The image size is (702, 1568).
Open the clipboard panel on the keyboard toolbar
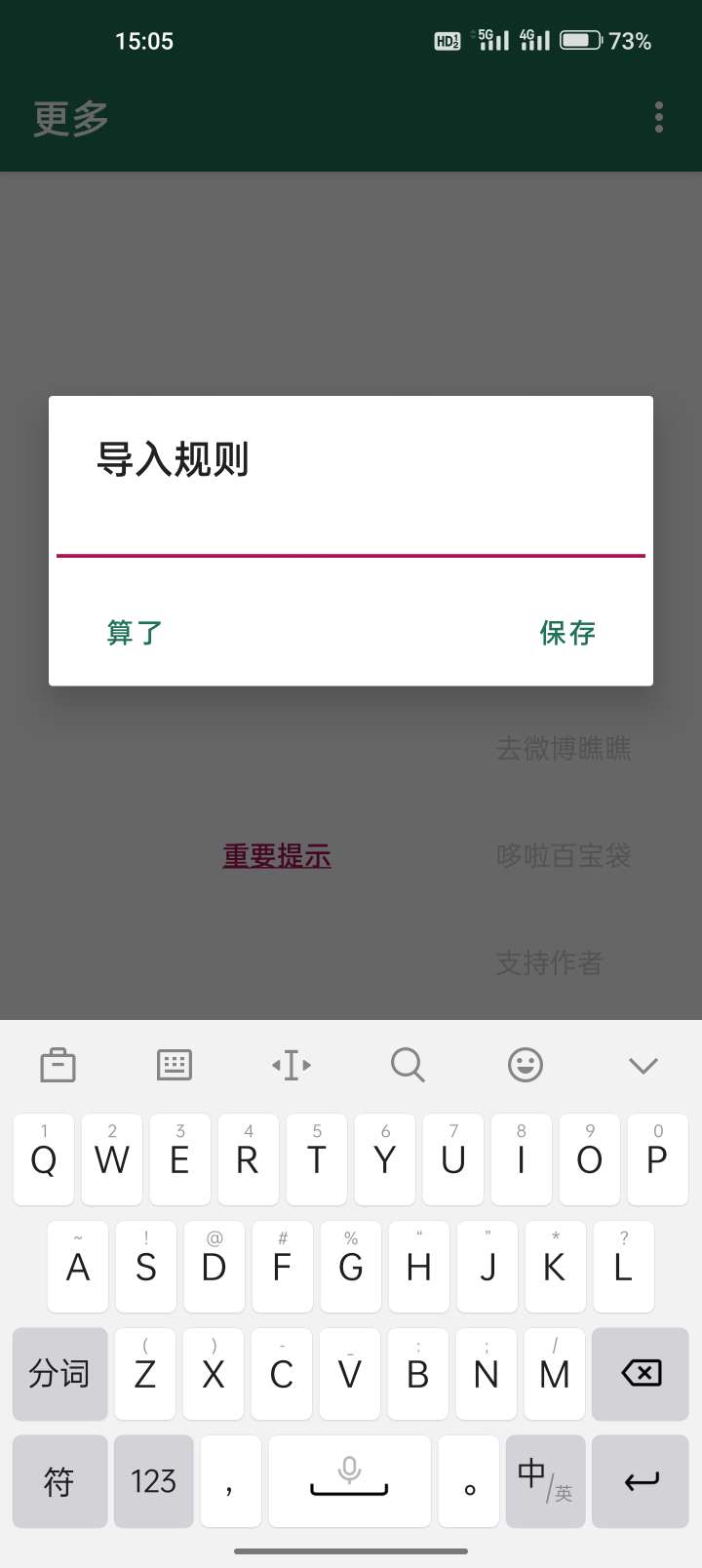58,1065
